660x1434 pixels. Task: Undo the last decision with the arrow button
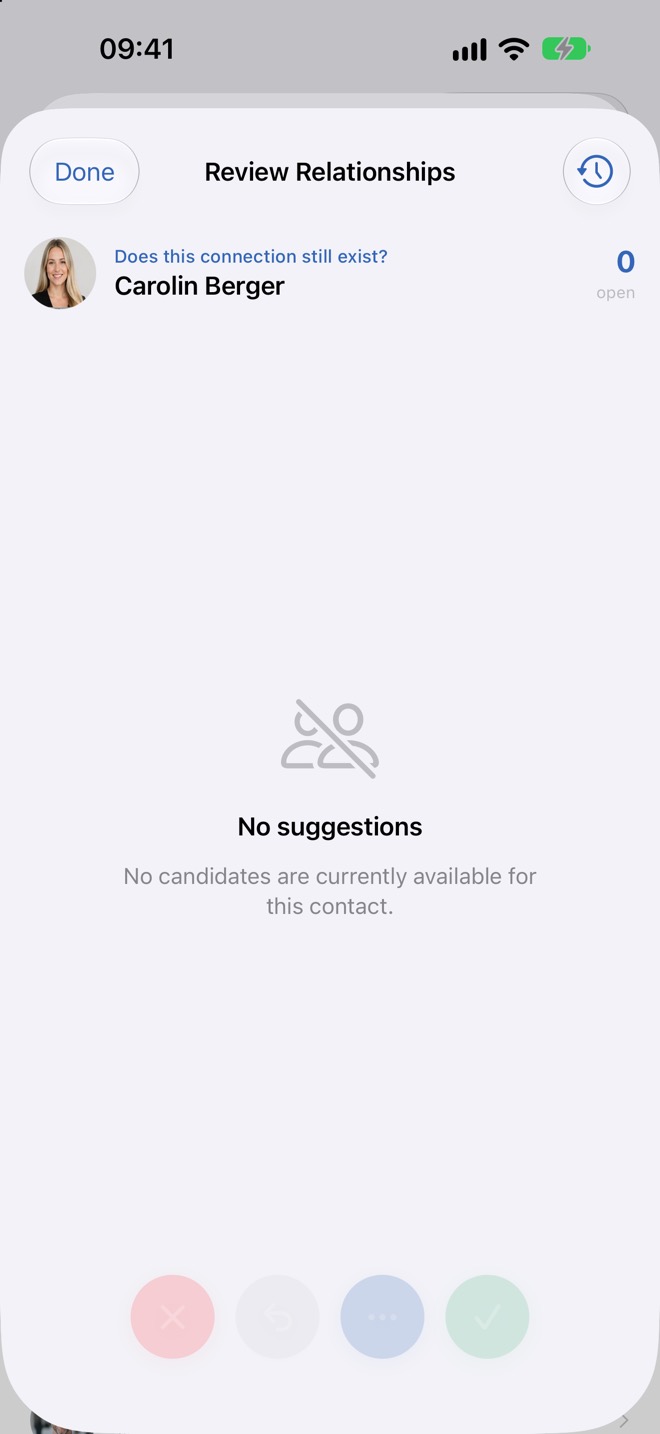pos(277,1317)
